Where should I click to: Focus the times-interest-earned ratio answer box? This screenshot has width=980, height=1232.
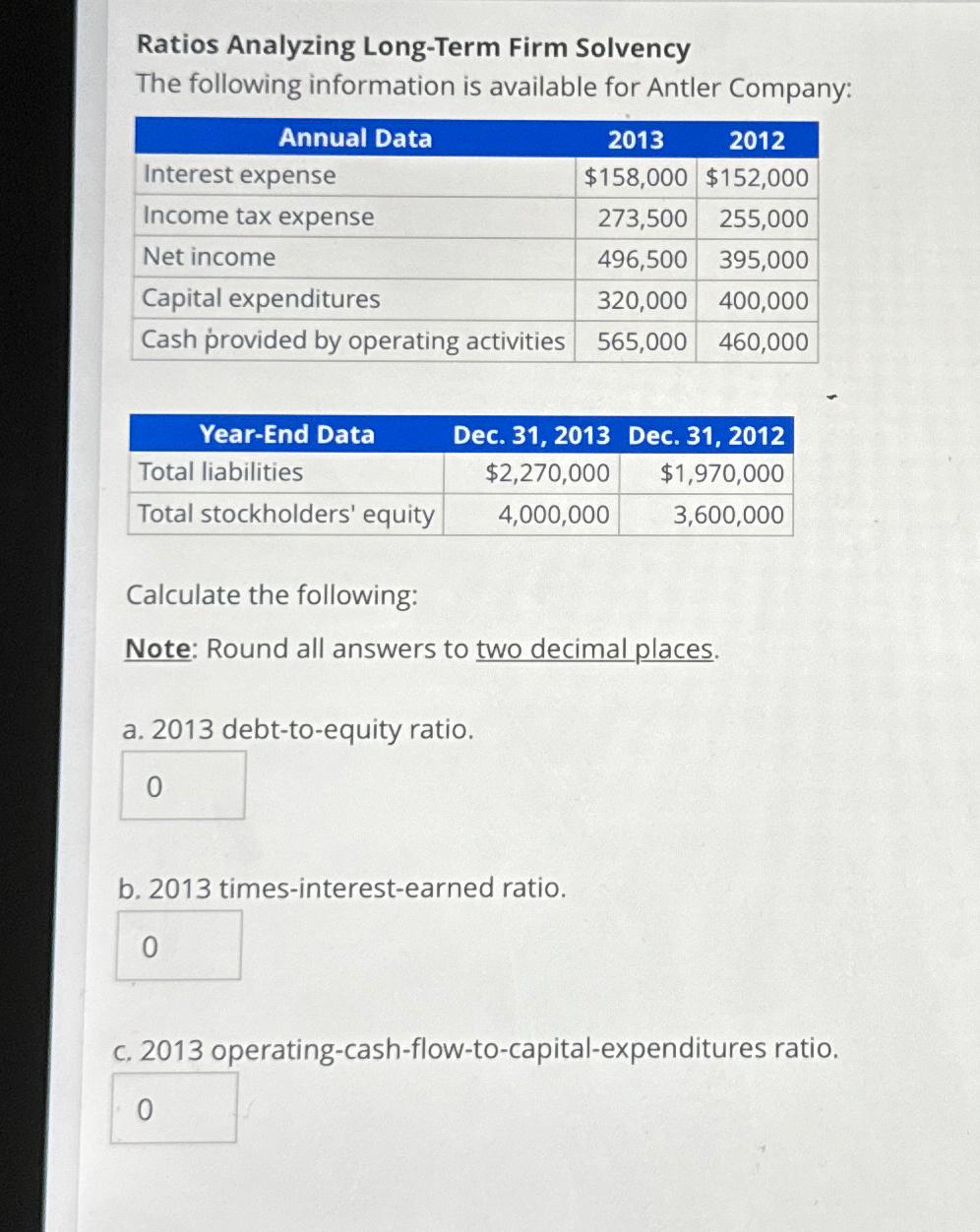click(179, 946)
